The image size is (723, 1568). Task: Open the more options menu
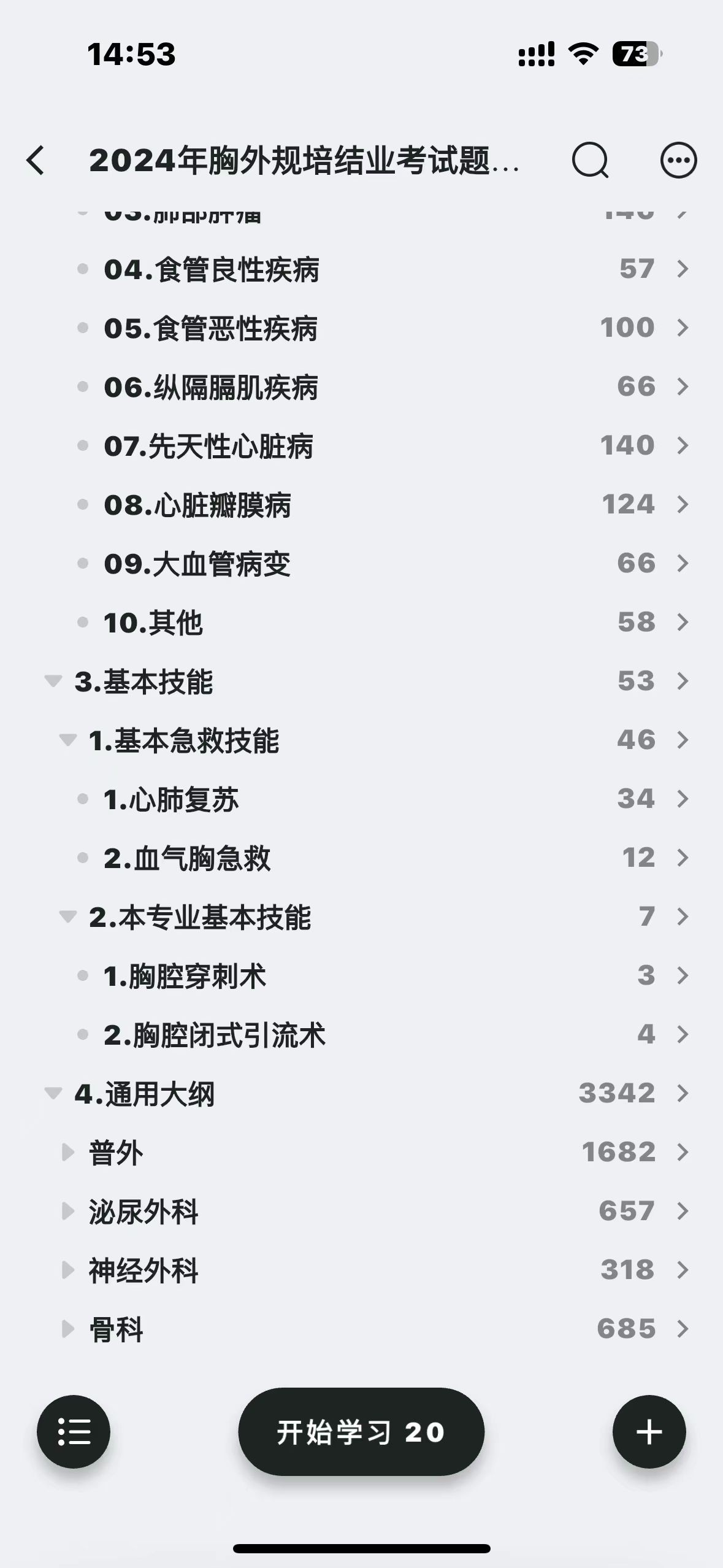tap(678, 160)
